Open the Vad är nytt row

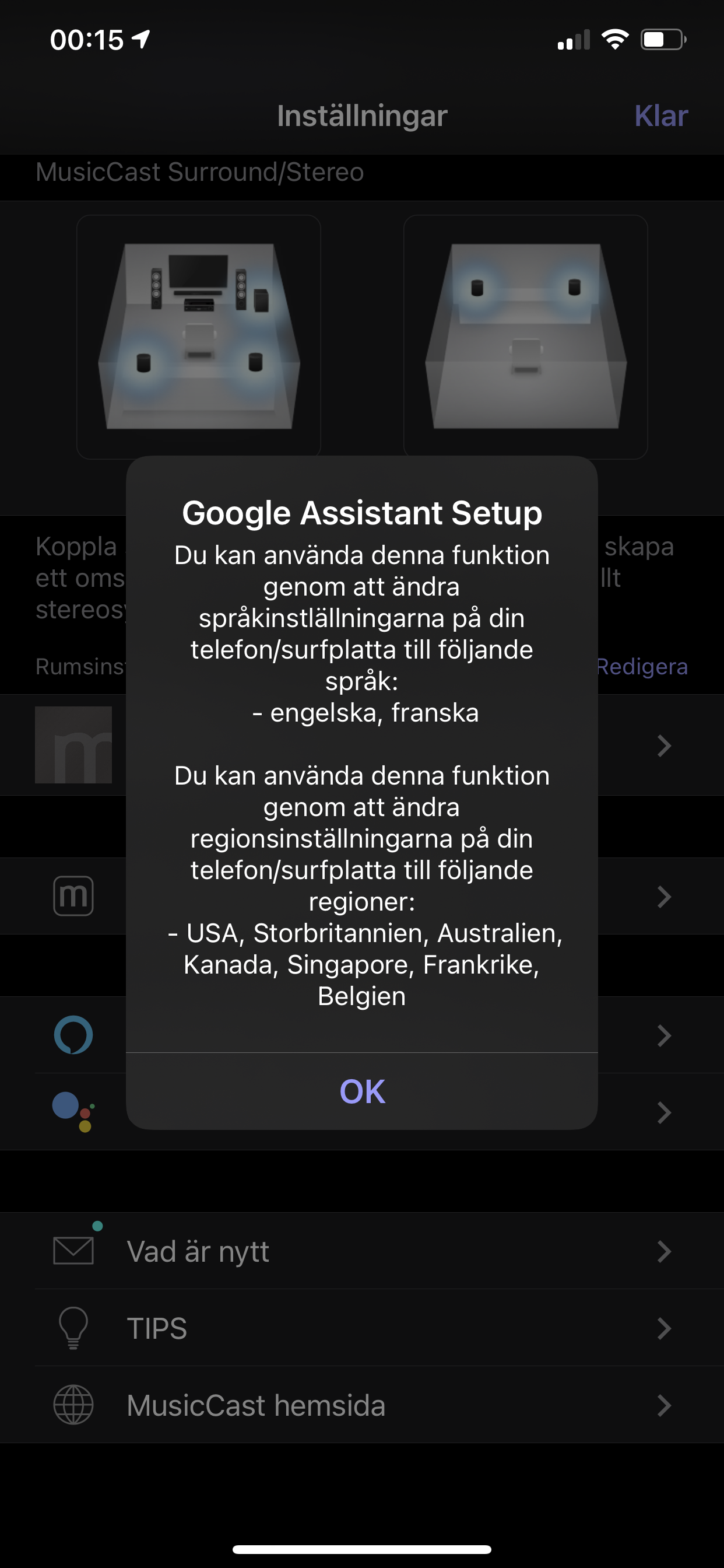362,1251
